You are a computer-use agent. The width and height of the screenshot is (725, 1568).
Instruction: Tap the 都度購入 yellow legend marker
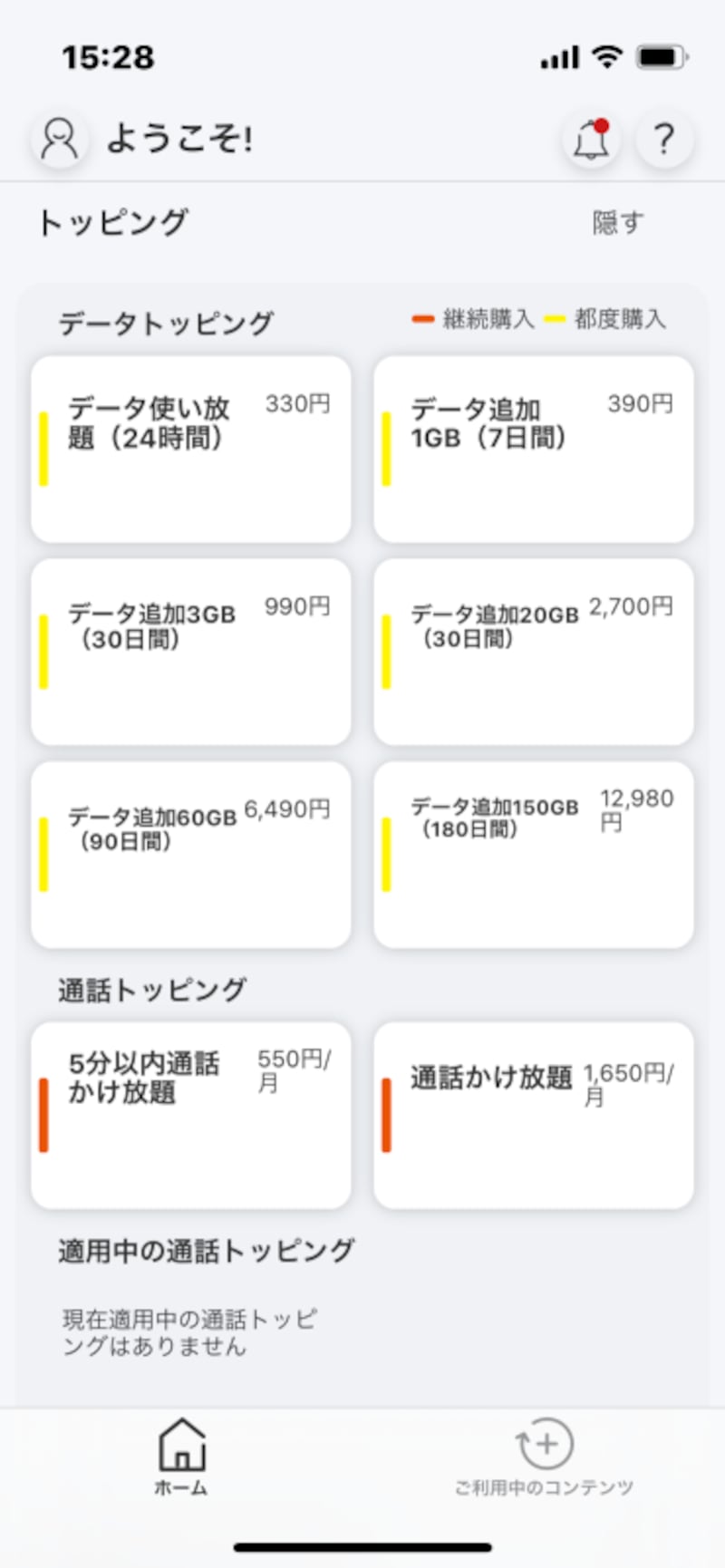pos(555,318)
